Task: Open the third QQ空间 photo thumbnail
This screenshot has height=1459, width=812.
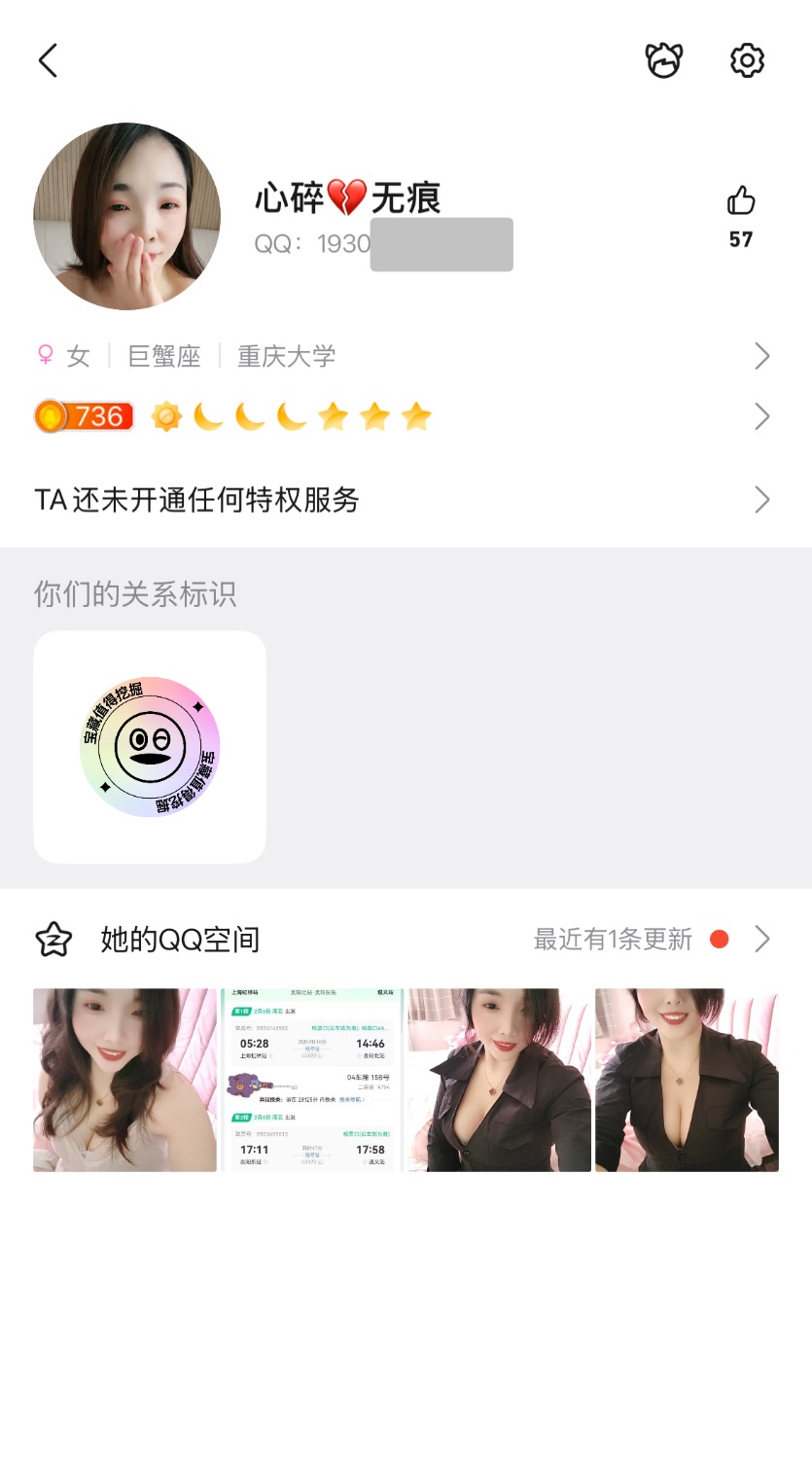Action: (499, 1080)
